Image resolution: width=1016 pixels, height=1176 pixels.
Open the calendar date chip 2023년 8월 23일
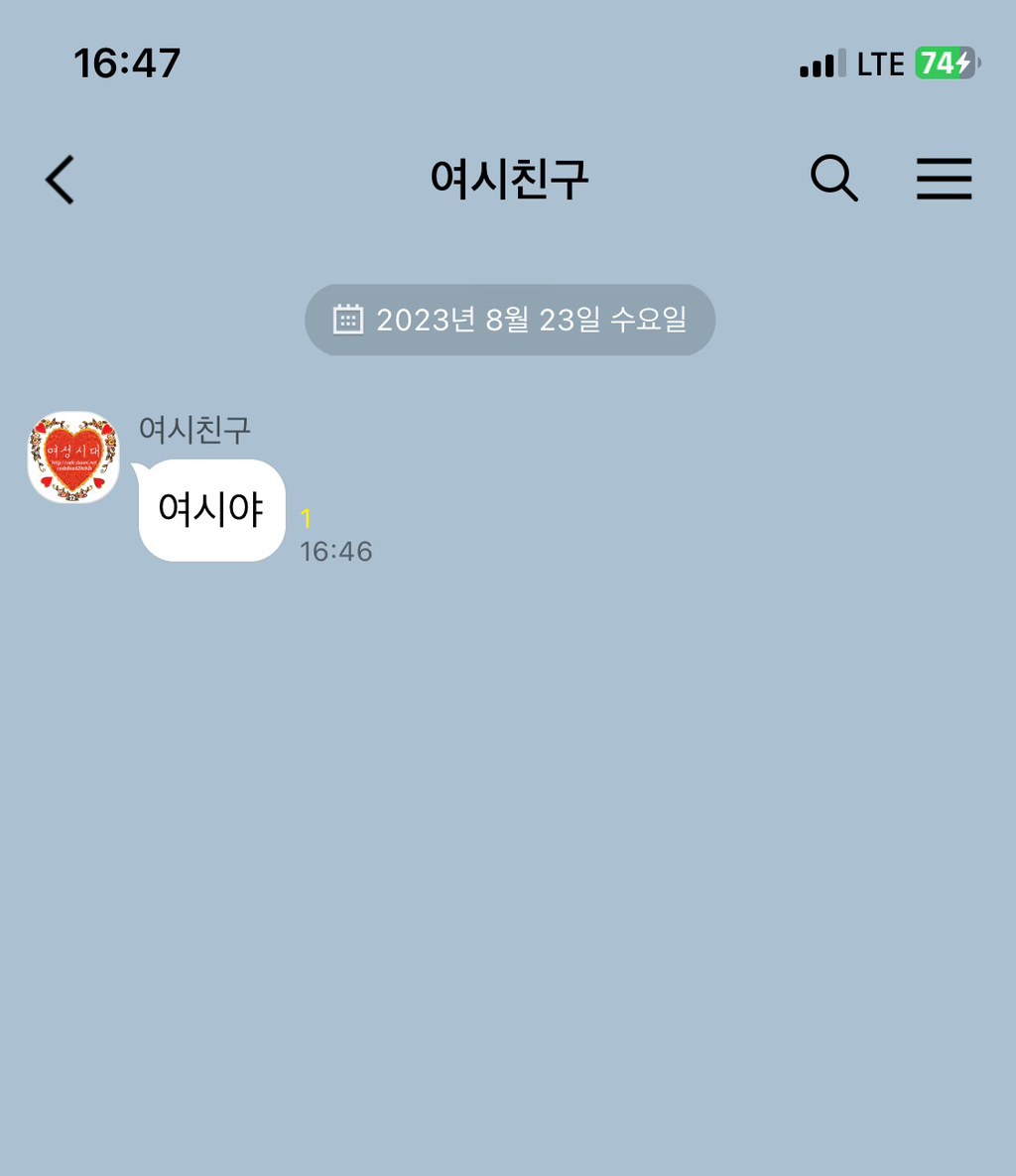(510, 320)
